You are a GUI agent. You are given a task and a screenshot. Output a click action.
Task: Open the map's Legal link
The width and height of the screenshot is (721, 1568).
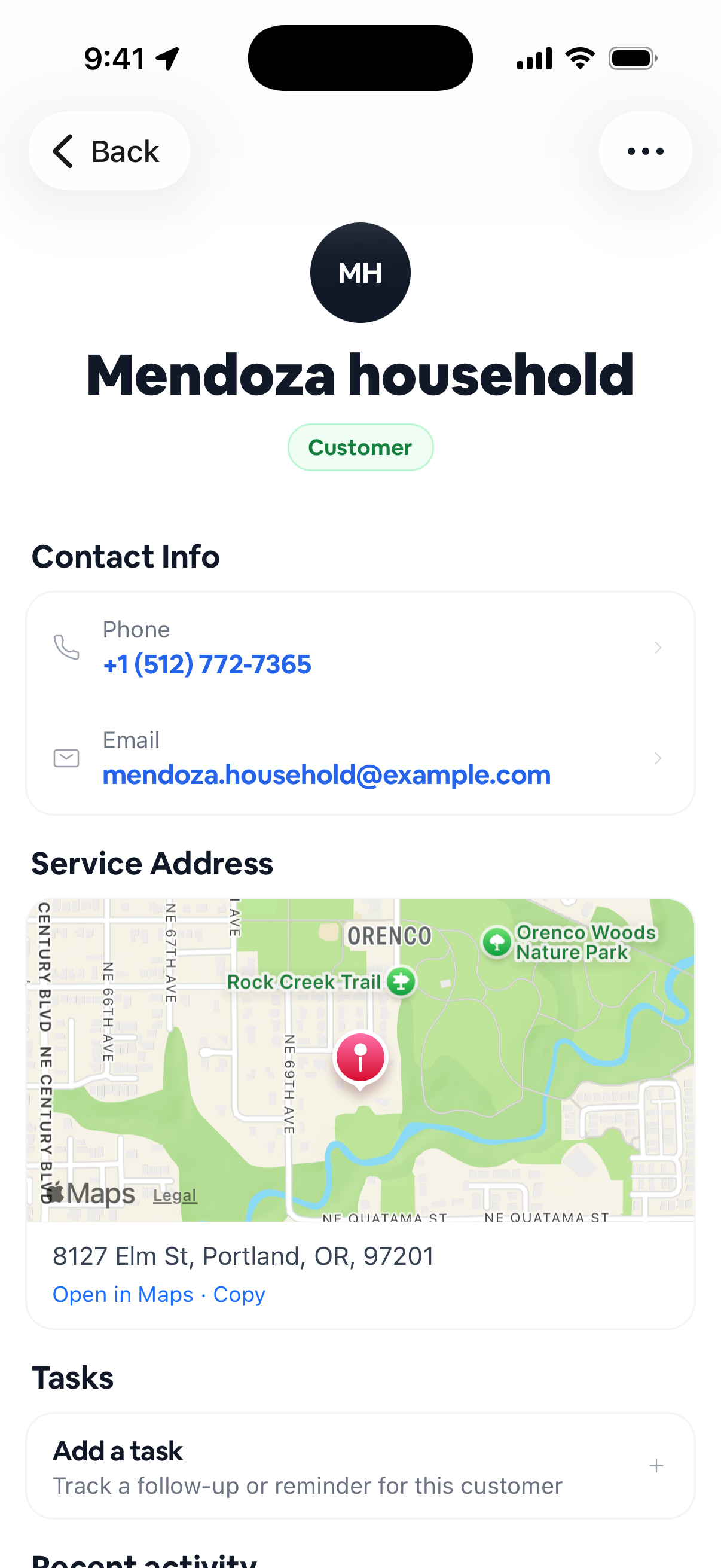point(175,1195)
